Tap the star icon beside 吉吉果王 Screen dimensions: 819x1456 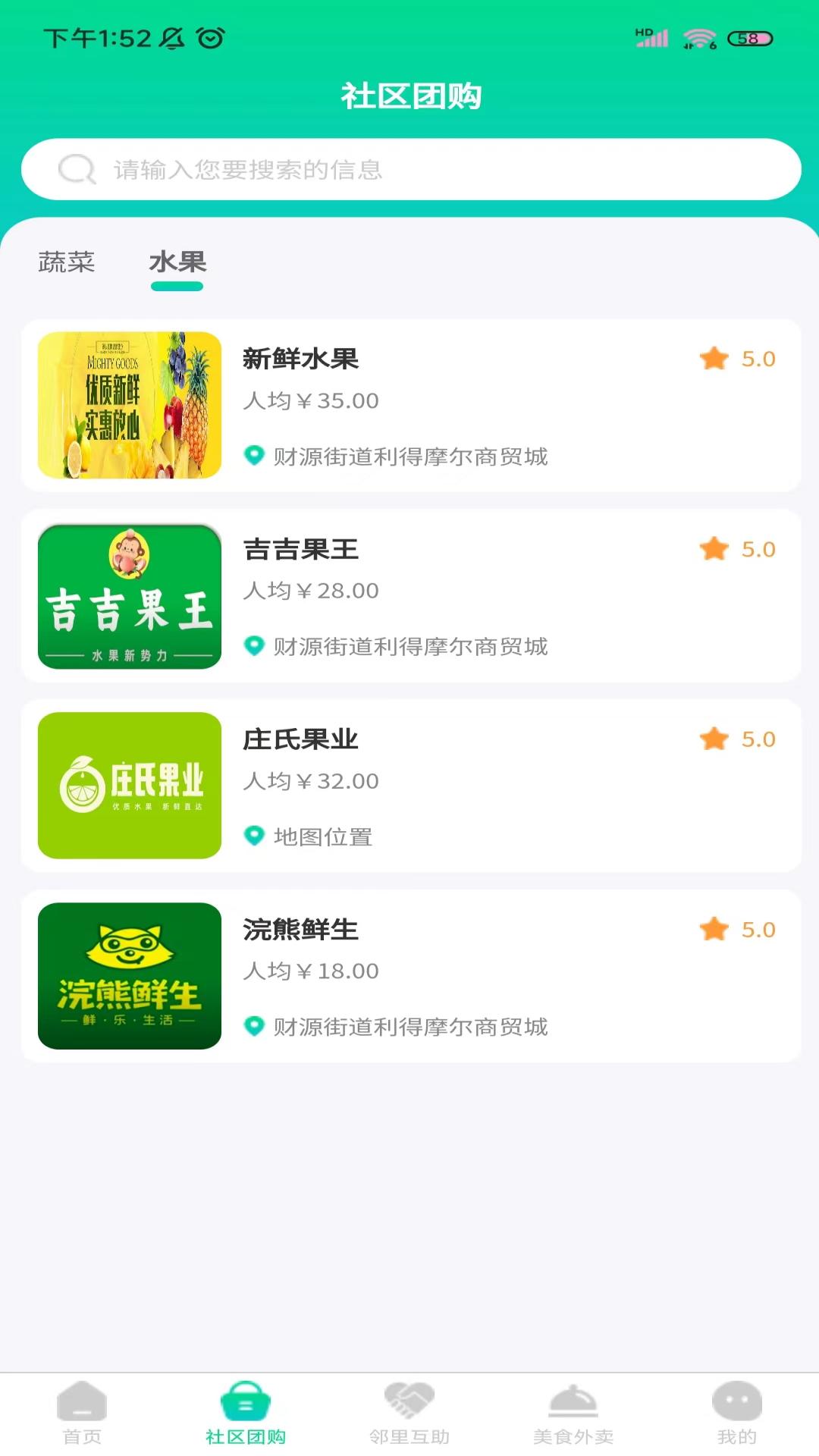[713, 549]
